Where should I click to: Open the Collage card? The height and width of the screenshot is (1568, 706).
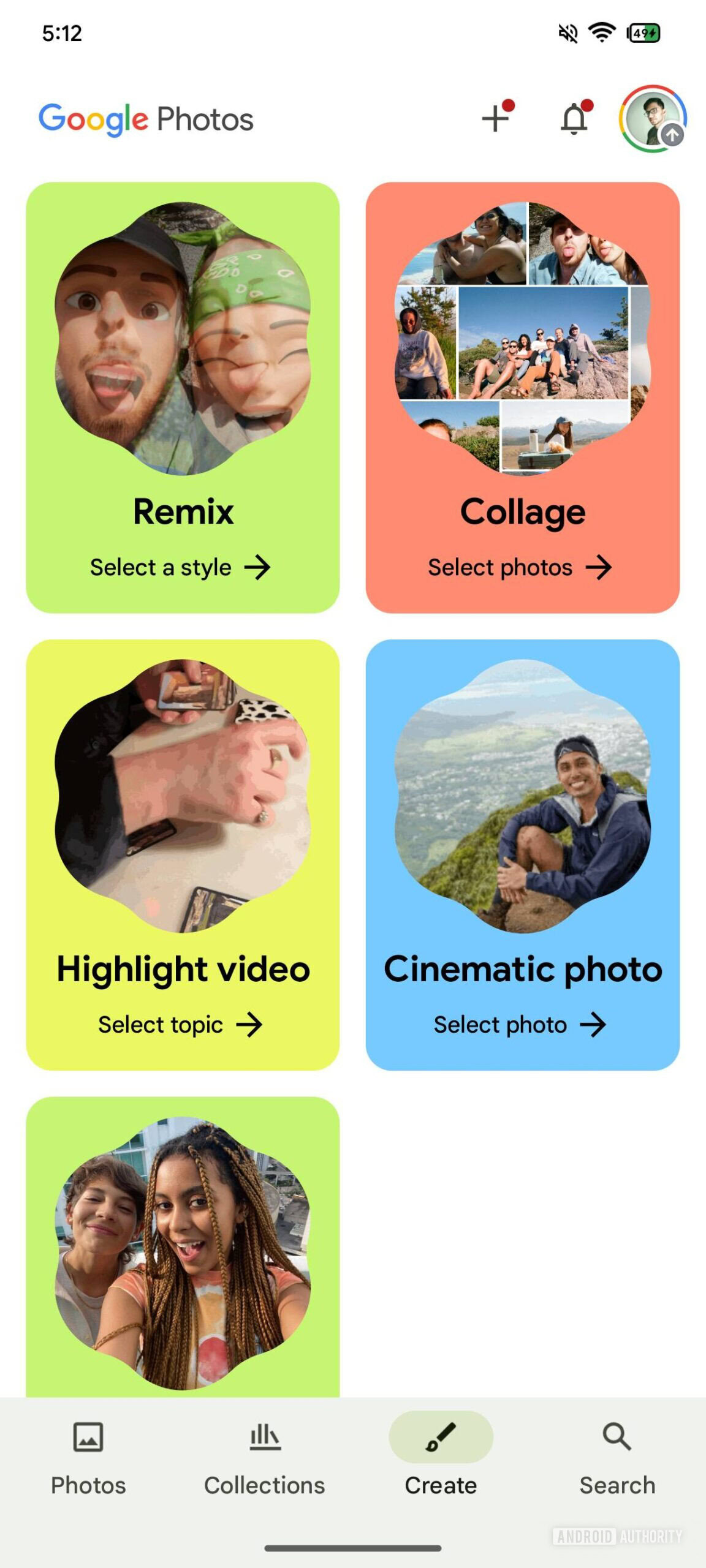click(x=522, y=397)
